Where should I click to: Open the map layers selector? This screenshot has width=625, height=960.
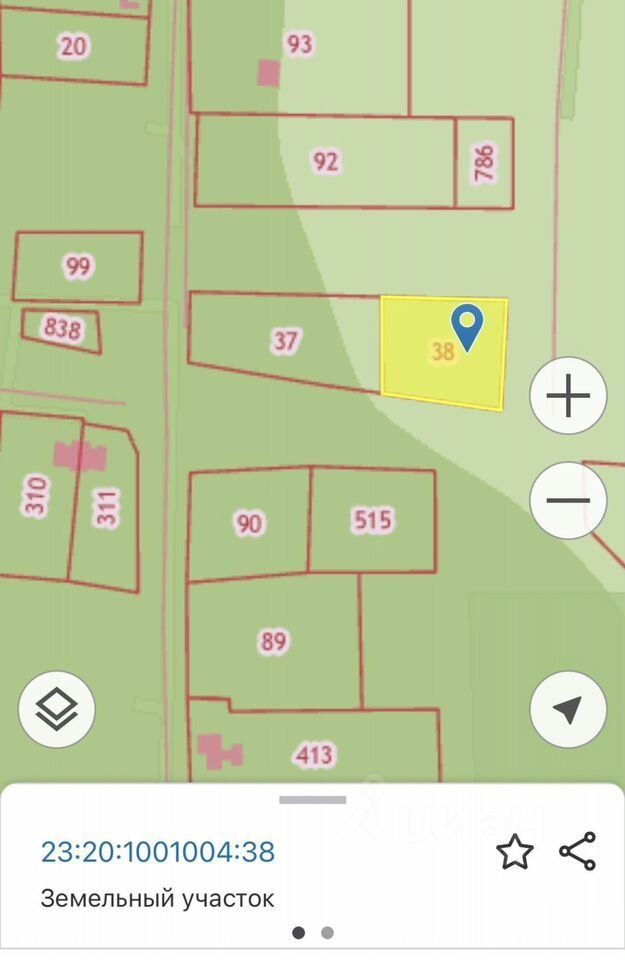point(57,709)
